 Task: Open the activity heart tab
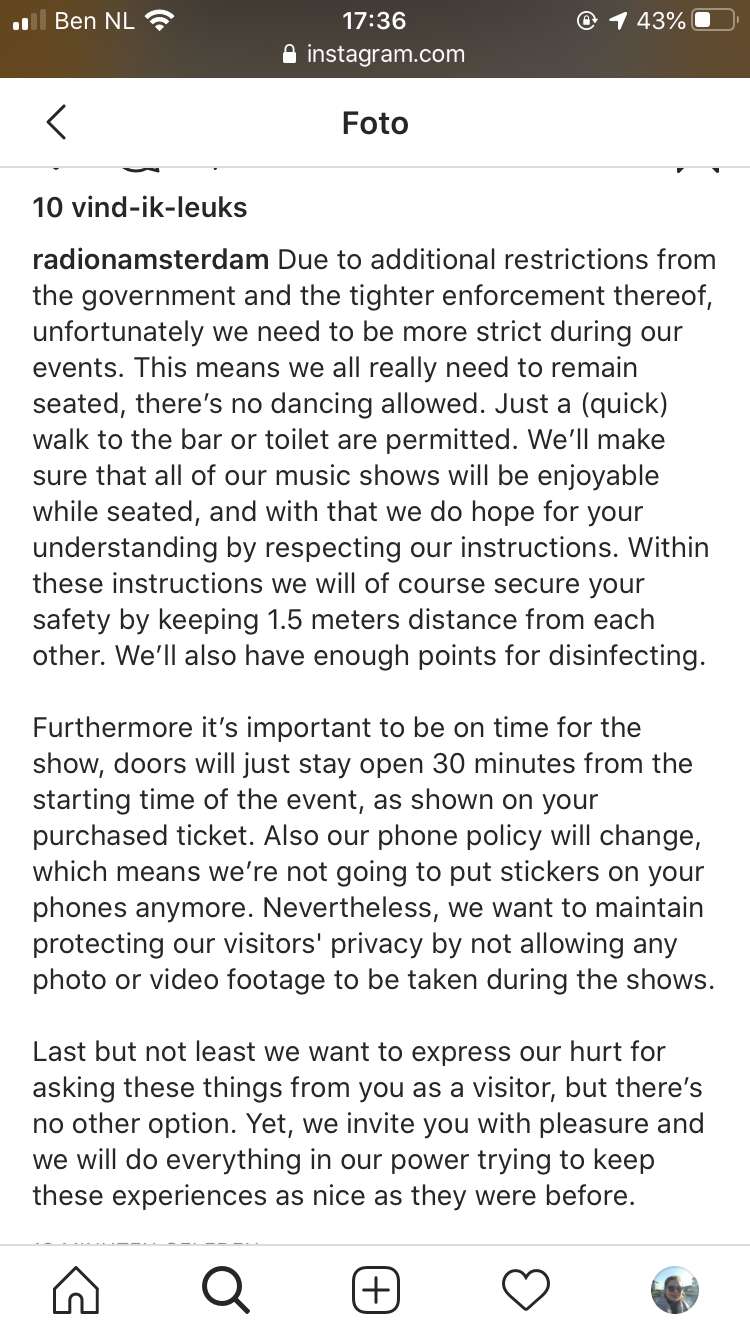point(525,1290)
